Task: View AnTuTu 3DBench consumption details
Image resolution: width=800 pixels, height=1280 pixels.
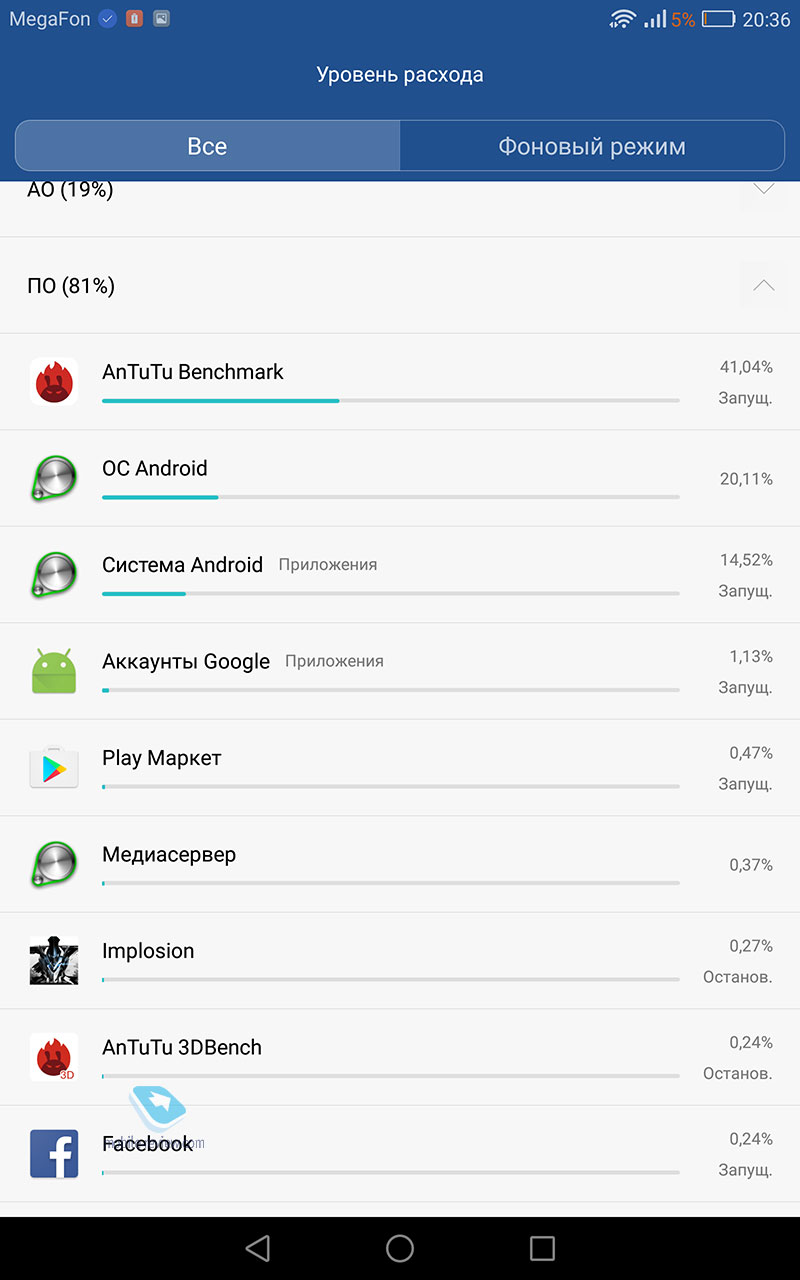Action: 400,1057
